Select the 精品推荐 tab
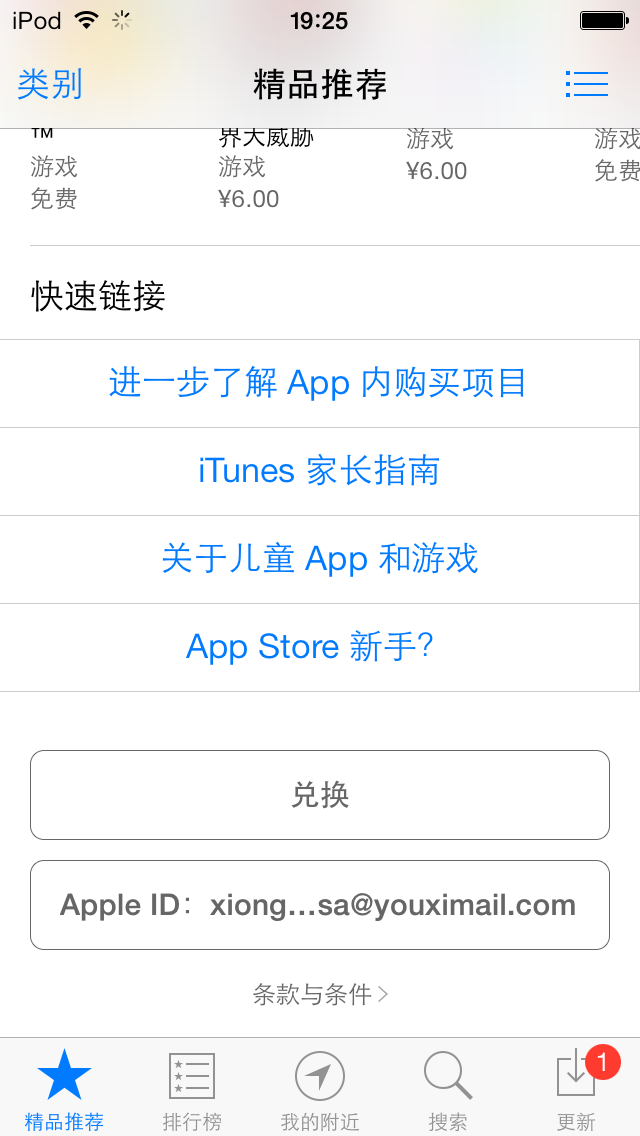Image resolution: width=640 pixels, height=1136 pixels. point(64,1090)
